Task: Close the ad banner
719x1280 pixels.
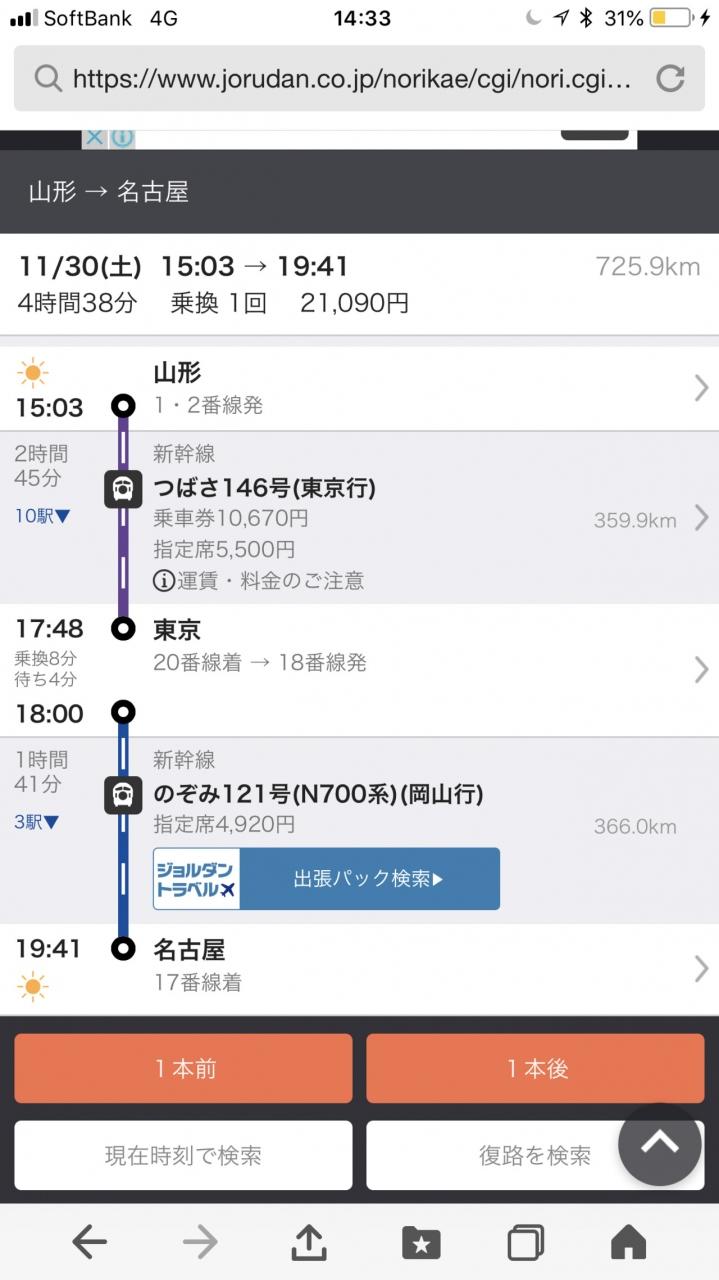Action: (x=93, y=138)
